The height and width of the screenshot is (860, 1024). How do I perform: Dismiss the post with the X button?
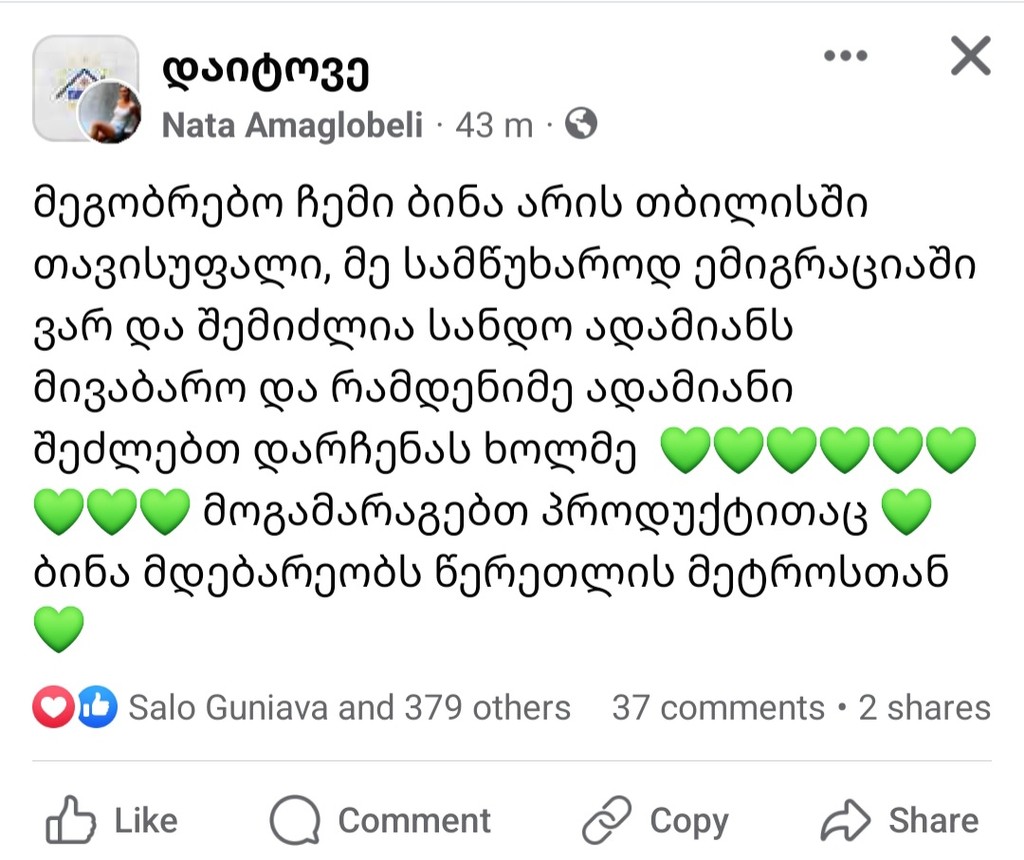pyautogui.click(x=969, y=56)
